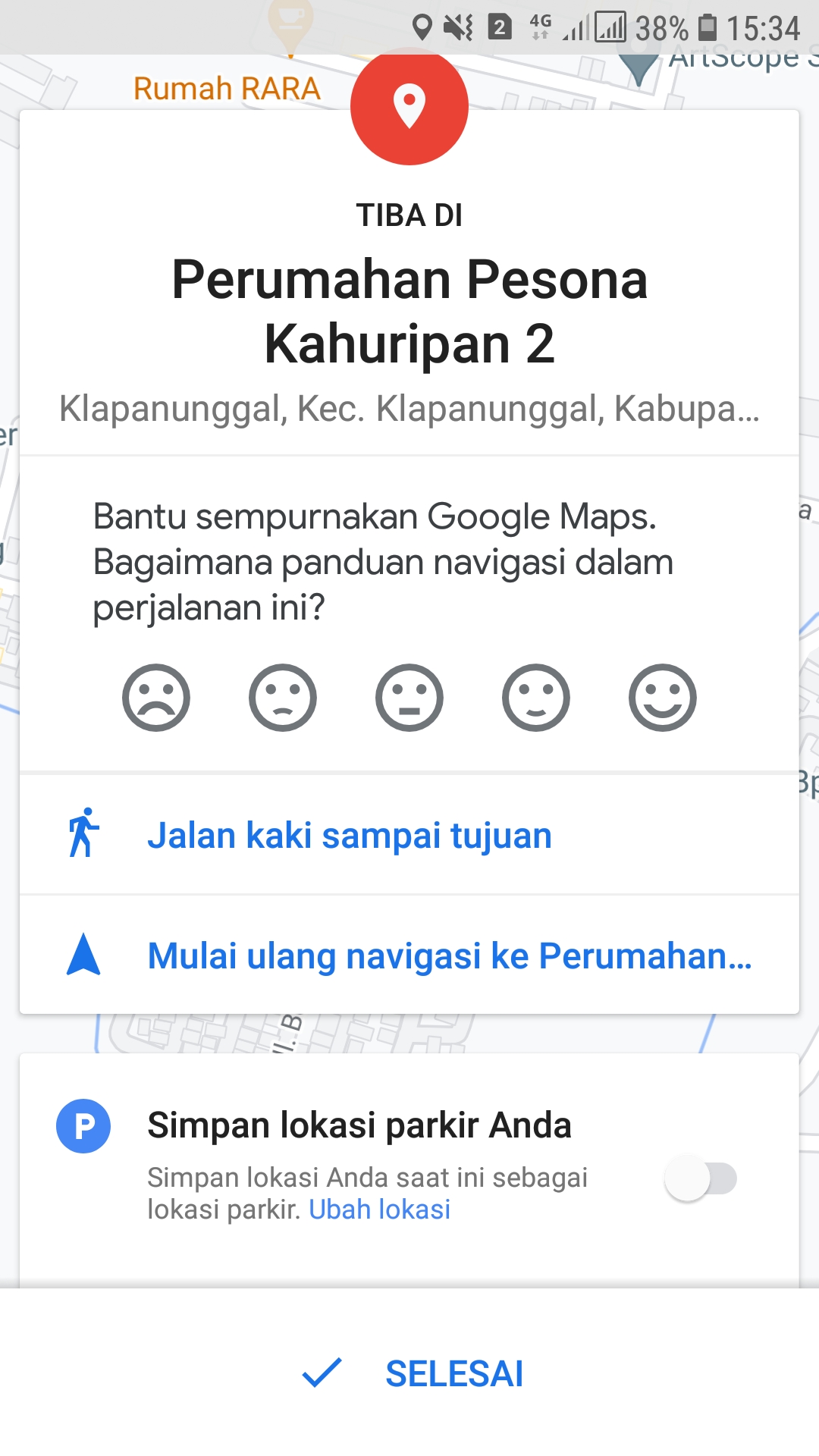The width and height of the screenshot is (819, 1456).
Task: Tap SELESAI to finish navigation
Action: pyautogui.click(x=413, y=1373)
